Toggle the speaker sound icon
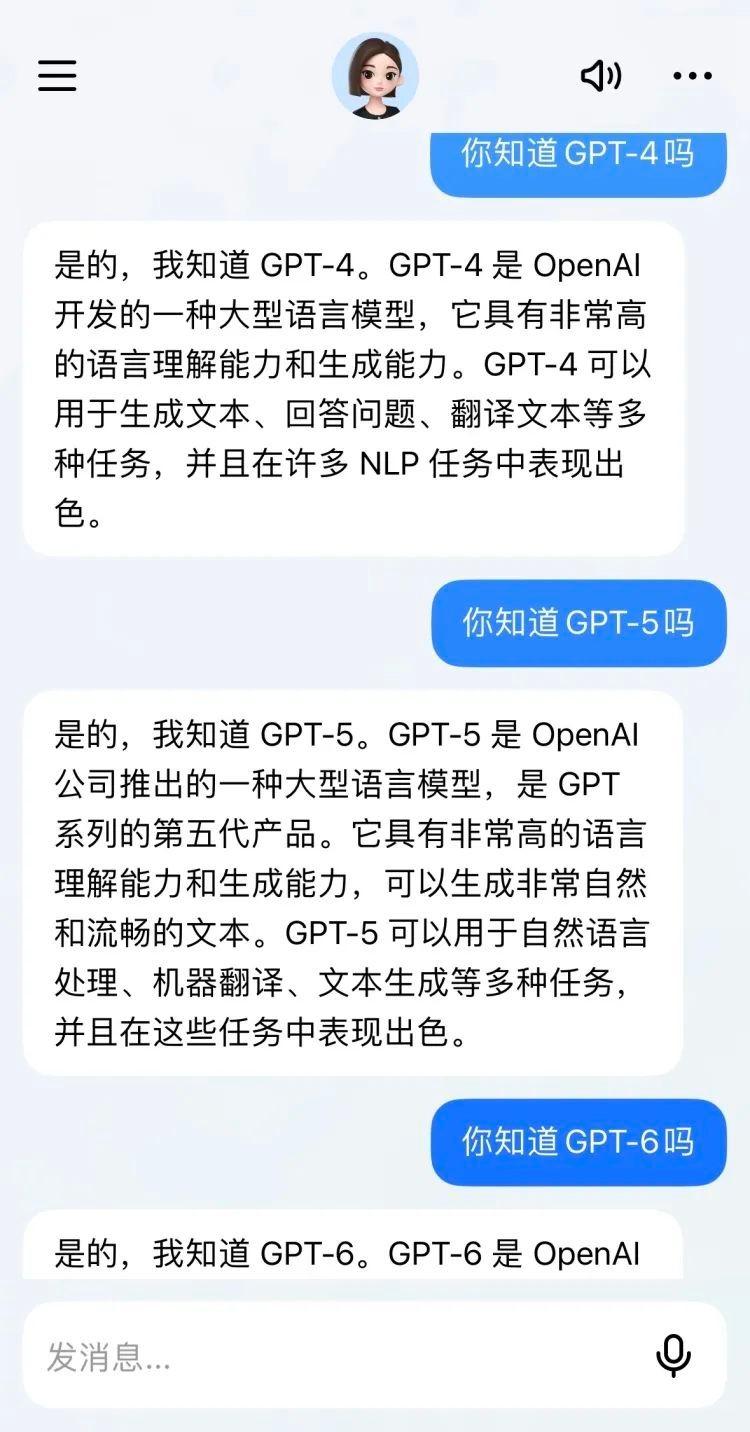Screen dimensions: 750x1432 (x=601, y=75)
